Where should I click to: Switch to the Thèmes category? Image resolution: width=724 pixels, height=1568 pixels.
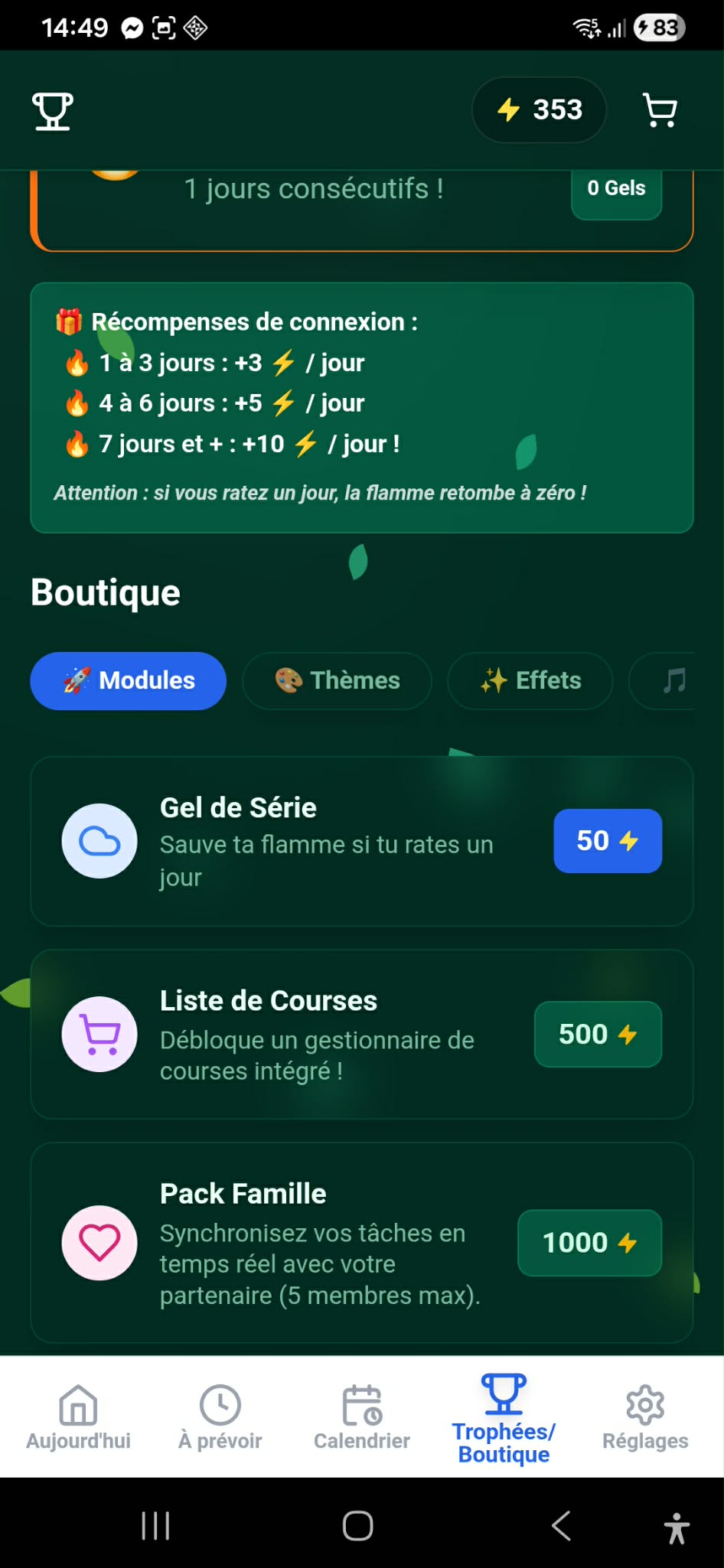338,680
